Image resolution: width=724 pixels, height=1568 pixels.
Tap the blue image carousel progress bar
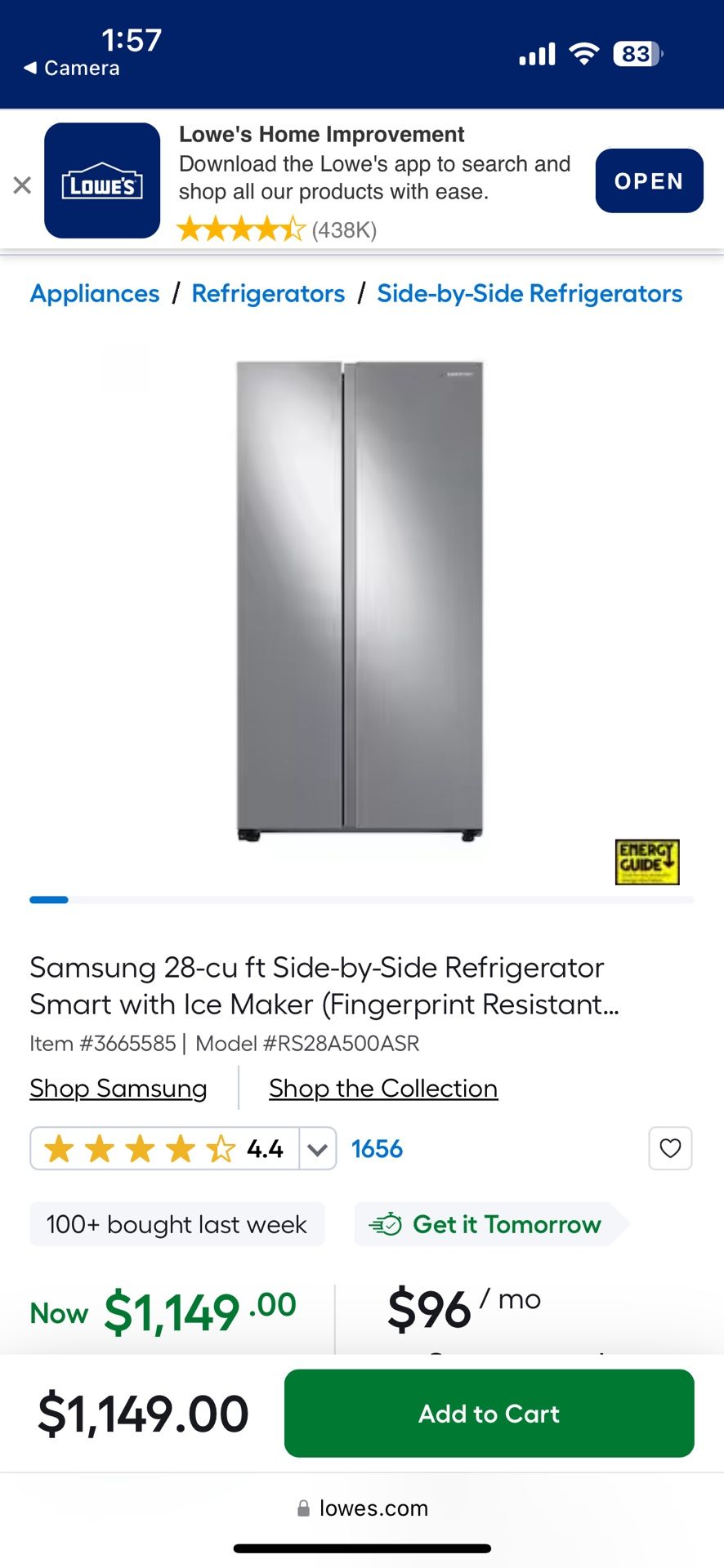click(x=49, y=899)
